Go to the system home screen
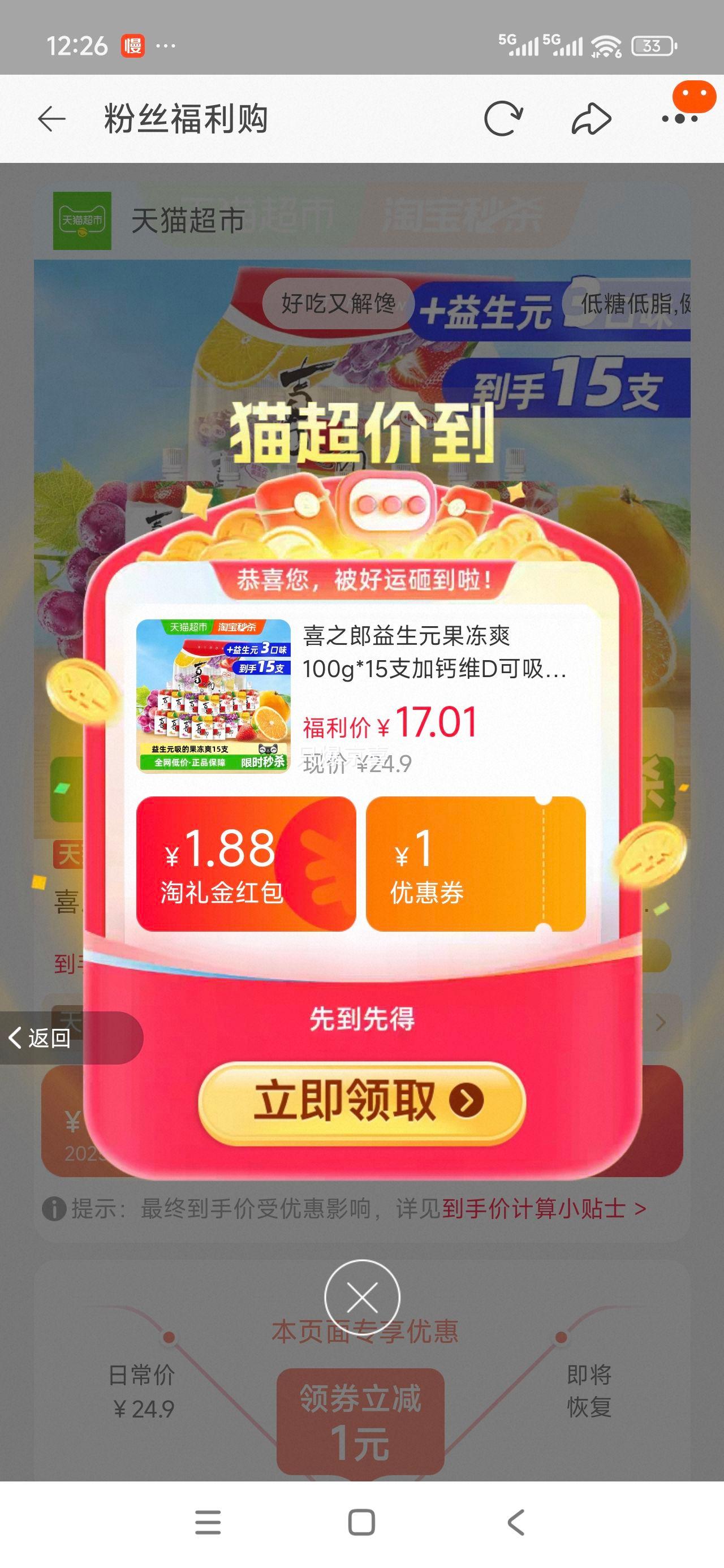Image resolution: width=724 pixels, height=1568 pixels. [x=361, y=1522]
